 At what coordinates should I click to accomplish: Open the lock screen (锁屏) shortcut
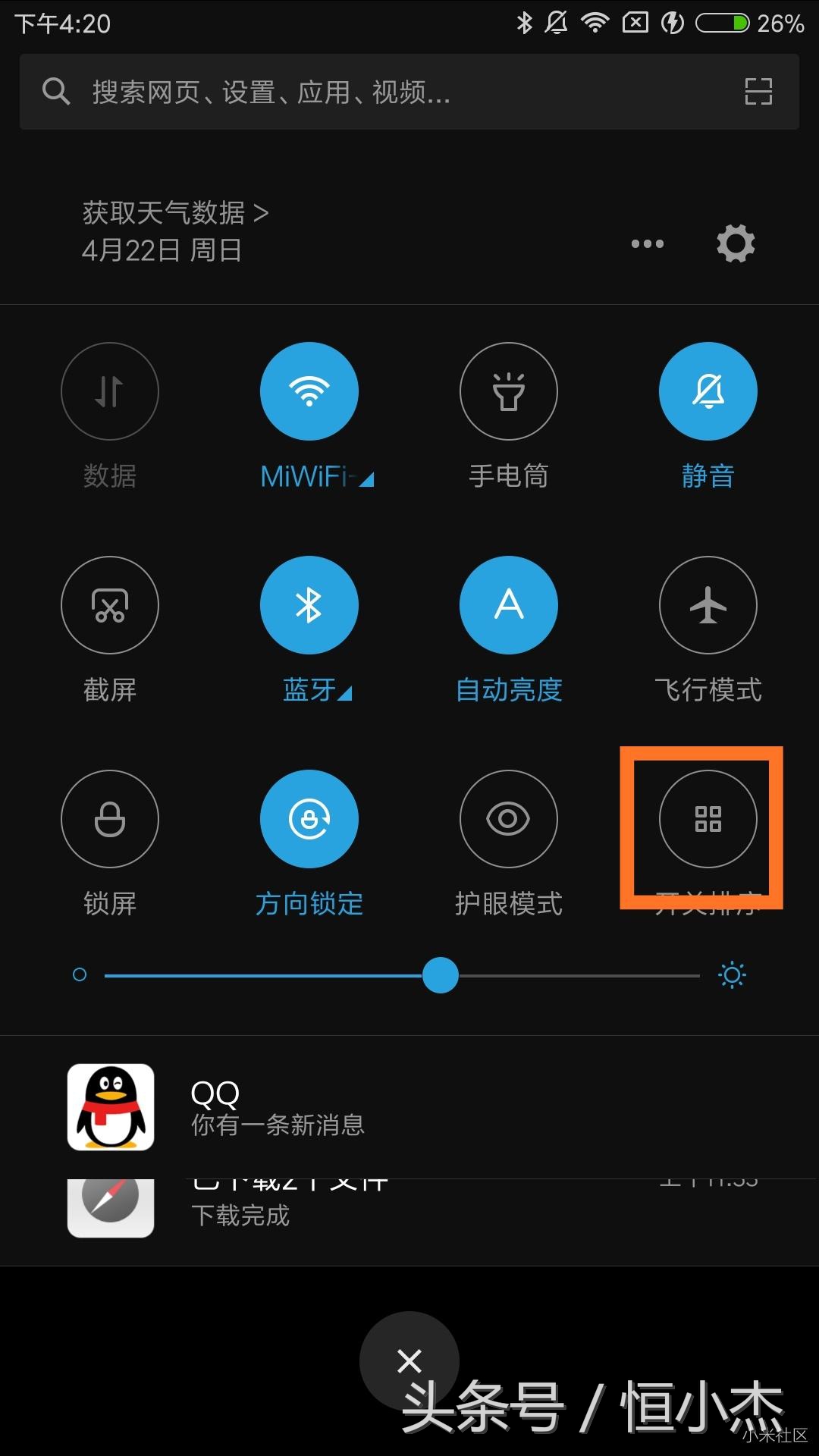109,819
